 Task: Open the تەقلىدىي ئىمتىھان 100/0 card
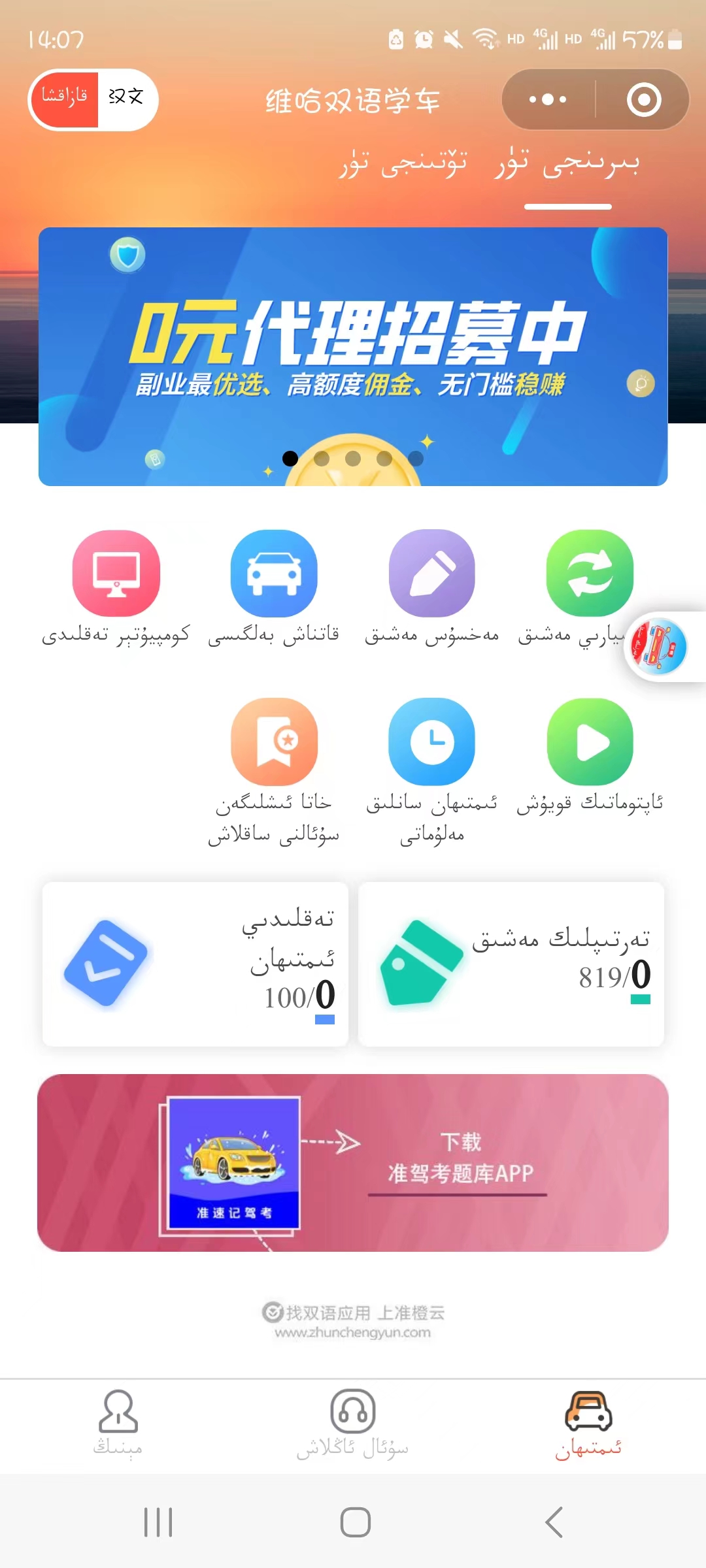pos(195,964)
